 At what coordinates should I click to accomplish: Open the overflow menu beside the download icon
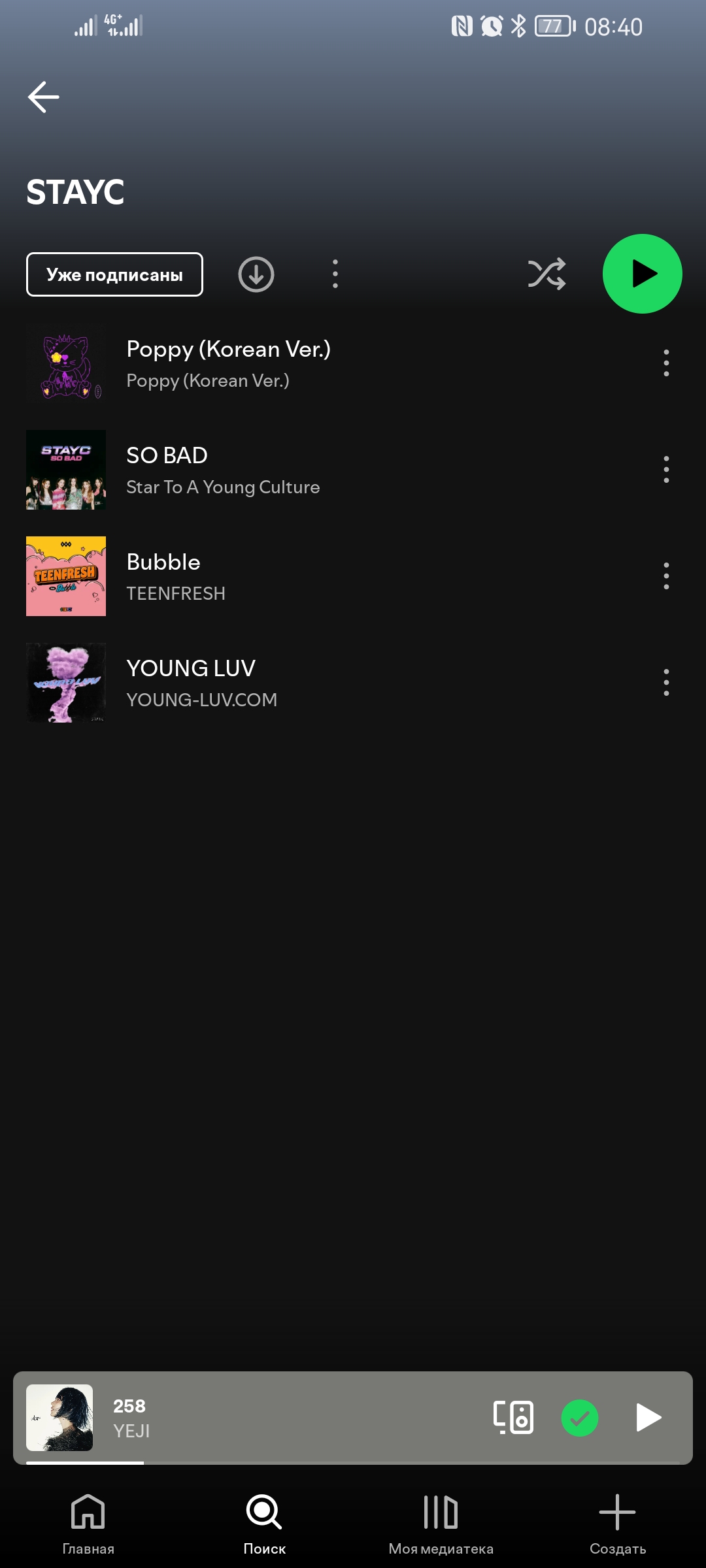pyautogui.click(x=335, y=274)
